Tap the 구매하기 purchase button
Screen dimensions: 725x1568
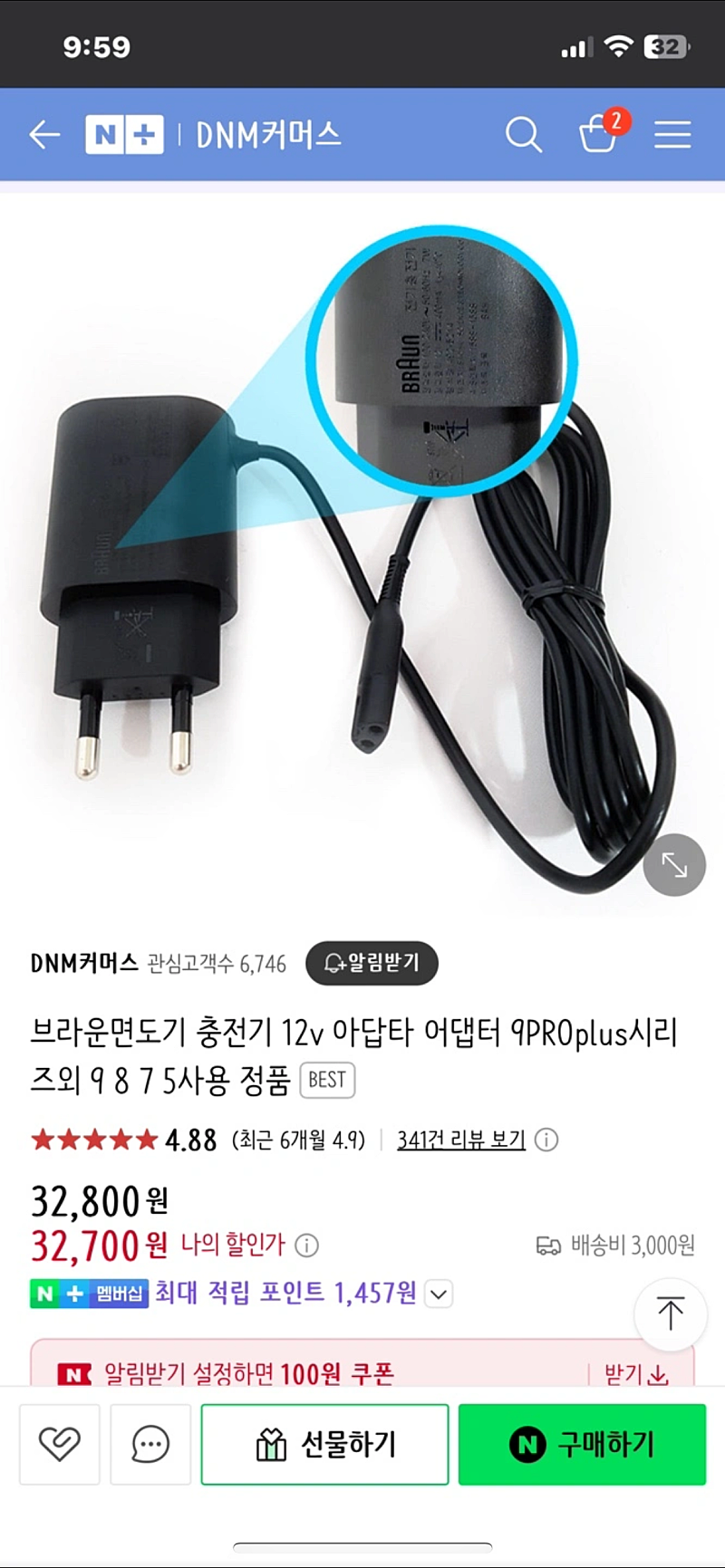582,1444
